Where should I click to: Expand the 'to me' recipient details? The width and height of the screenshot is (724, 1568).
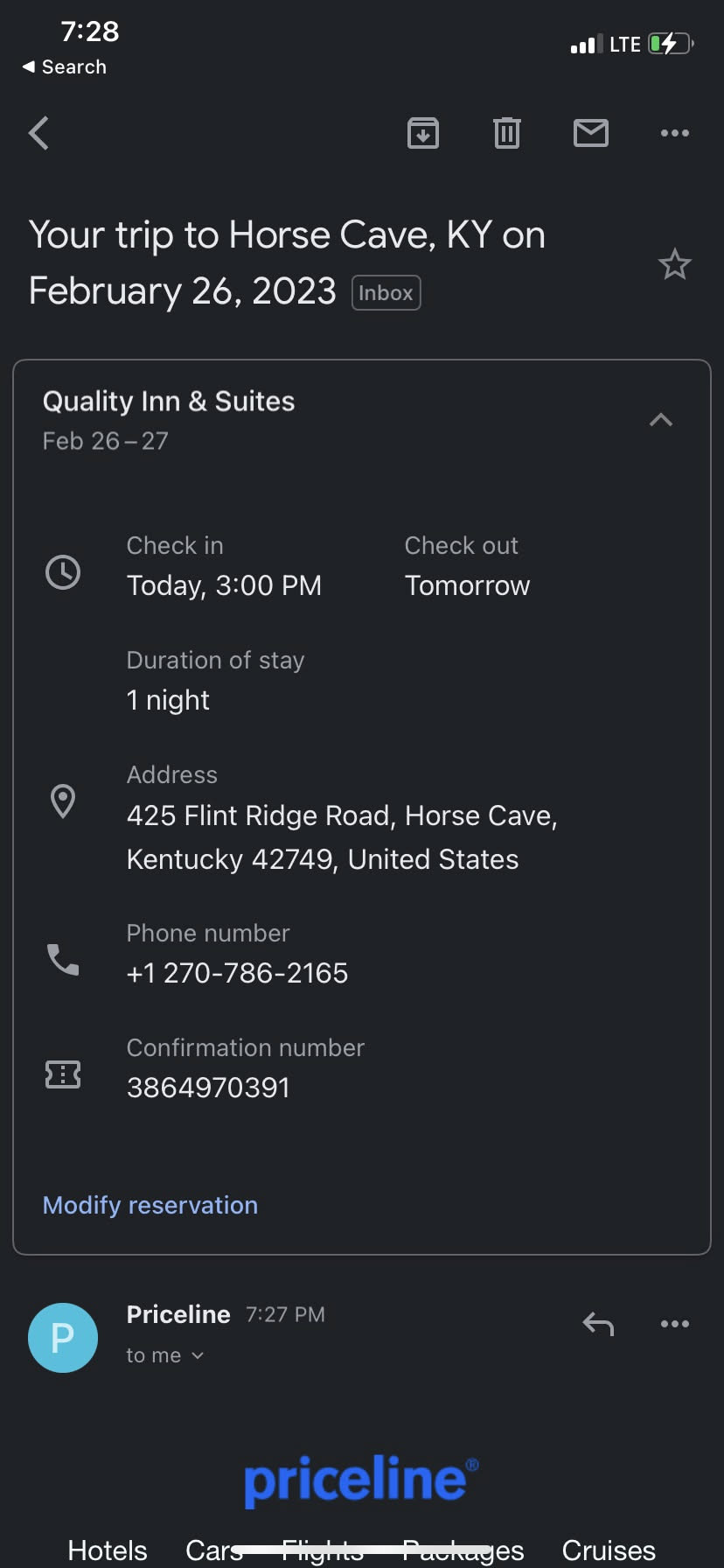pyautogui.click(x=164, y=1355)
